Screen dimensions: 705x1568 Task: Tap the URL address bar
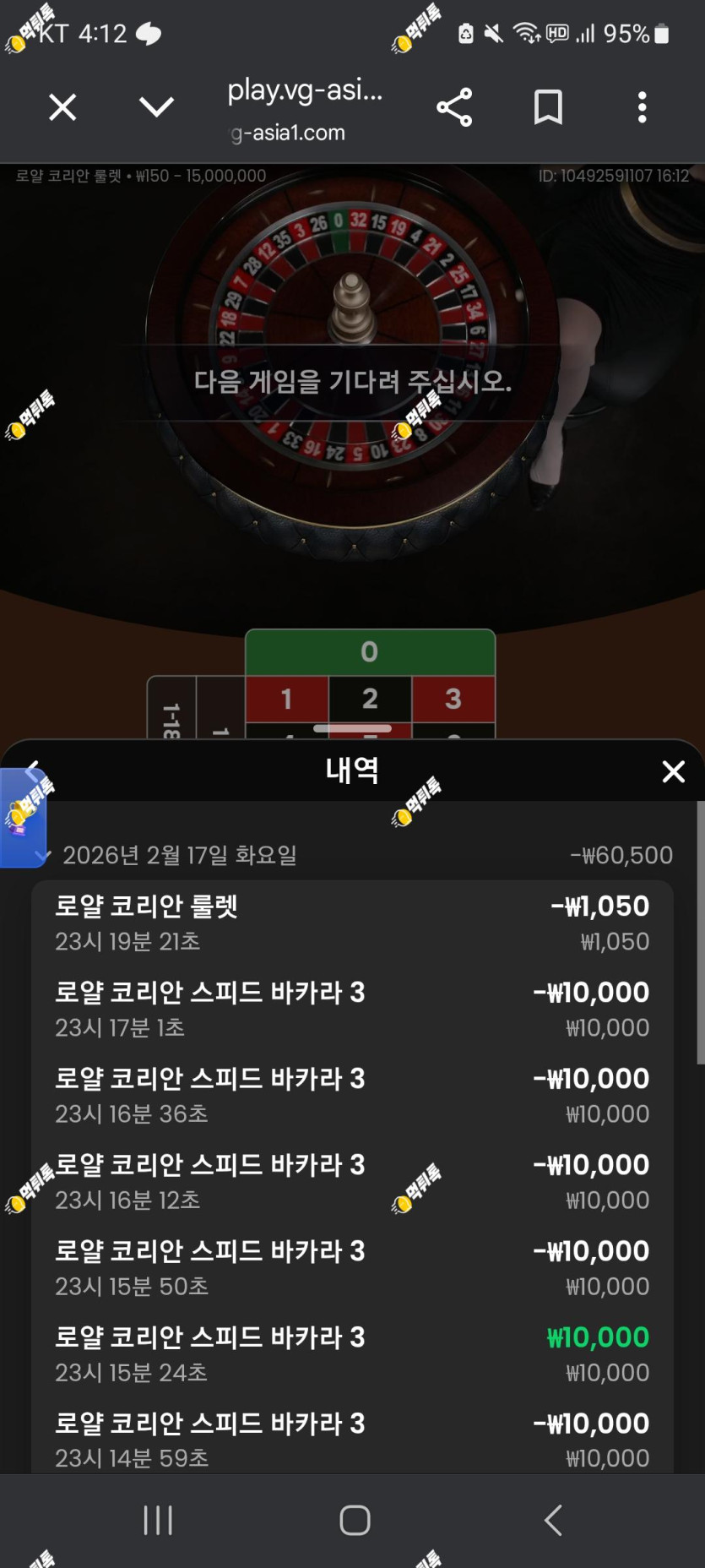(x=306, y=108)
